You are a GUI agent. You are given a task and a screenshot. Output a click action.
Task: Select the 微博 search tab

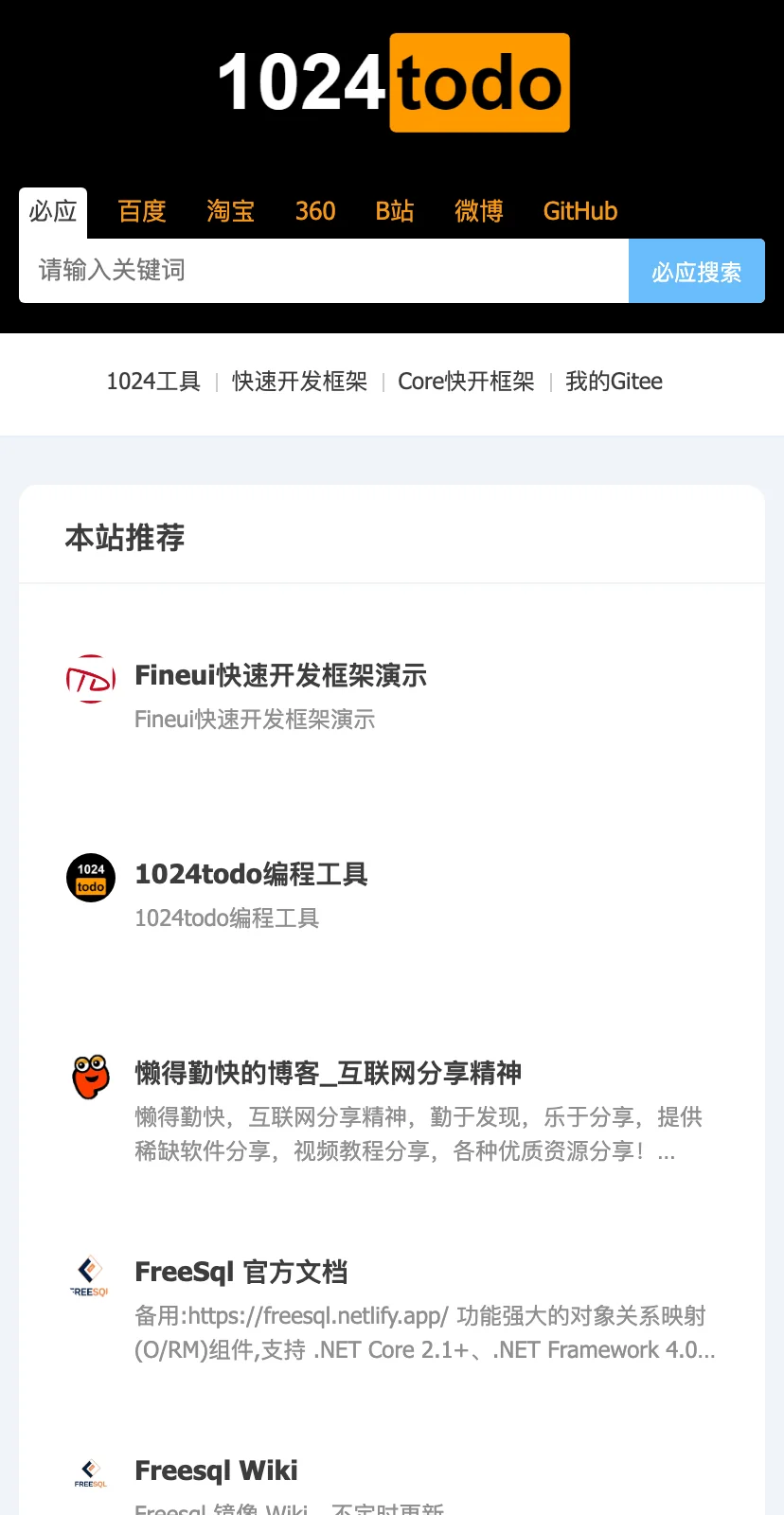[479, 211]
